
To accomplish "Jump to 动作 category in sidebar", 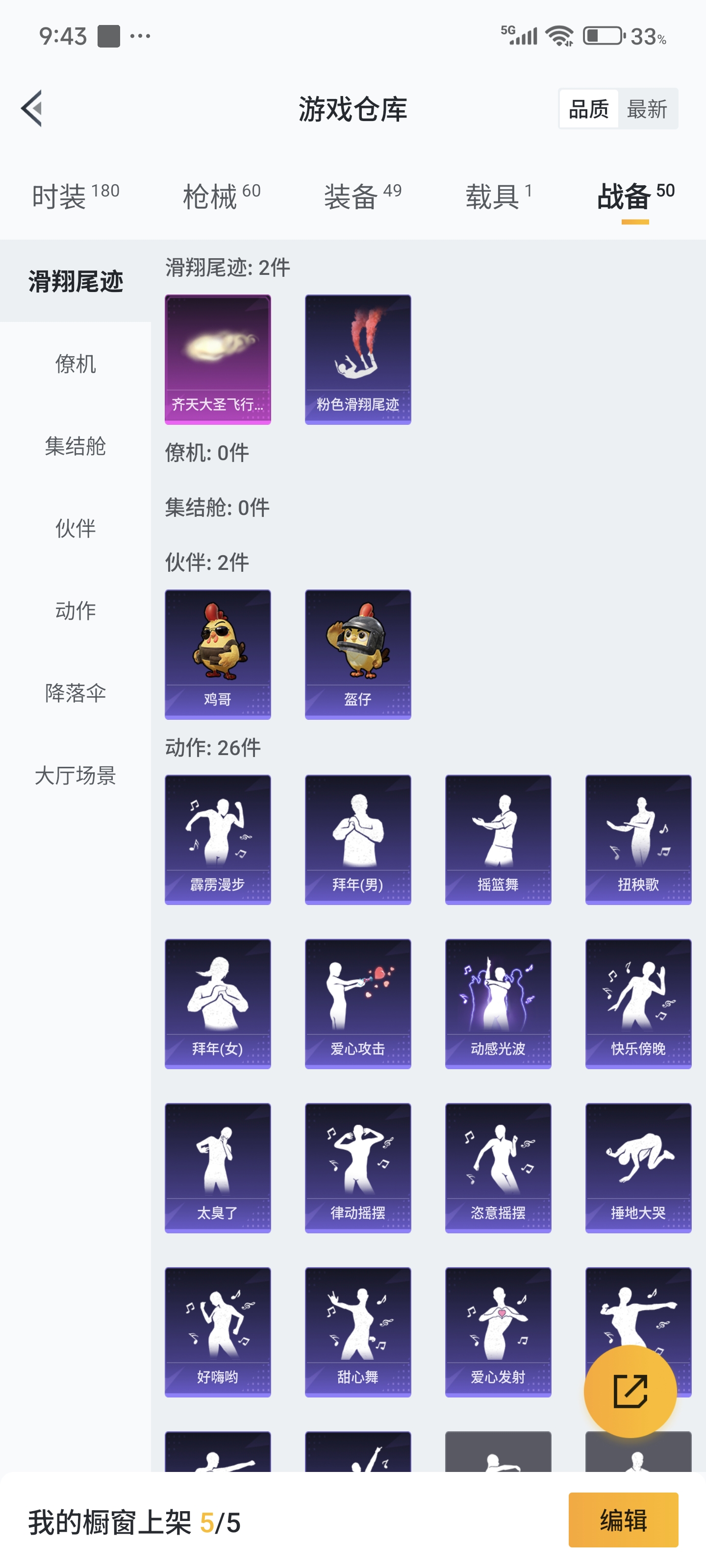I will point(75,611).
